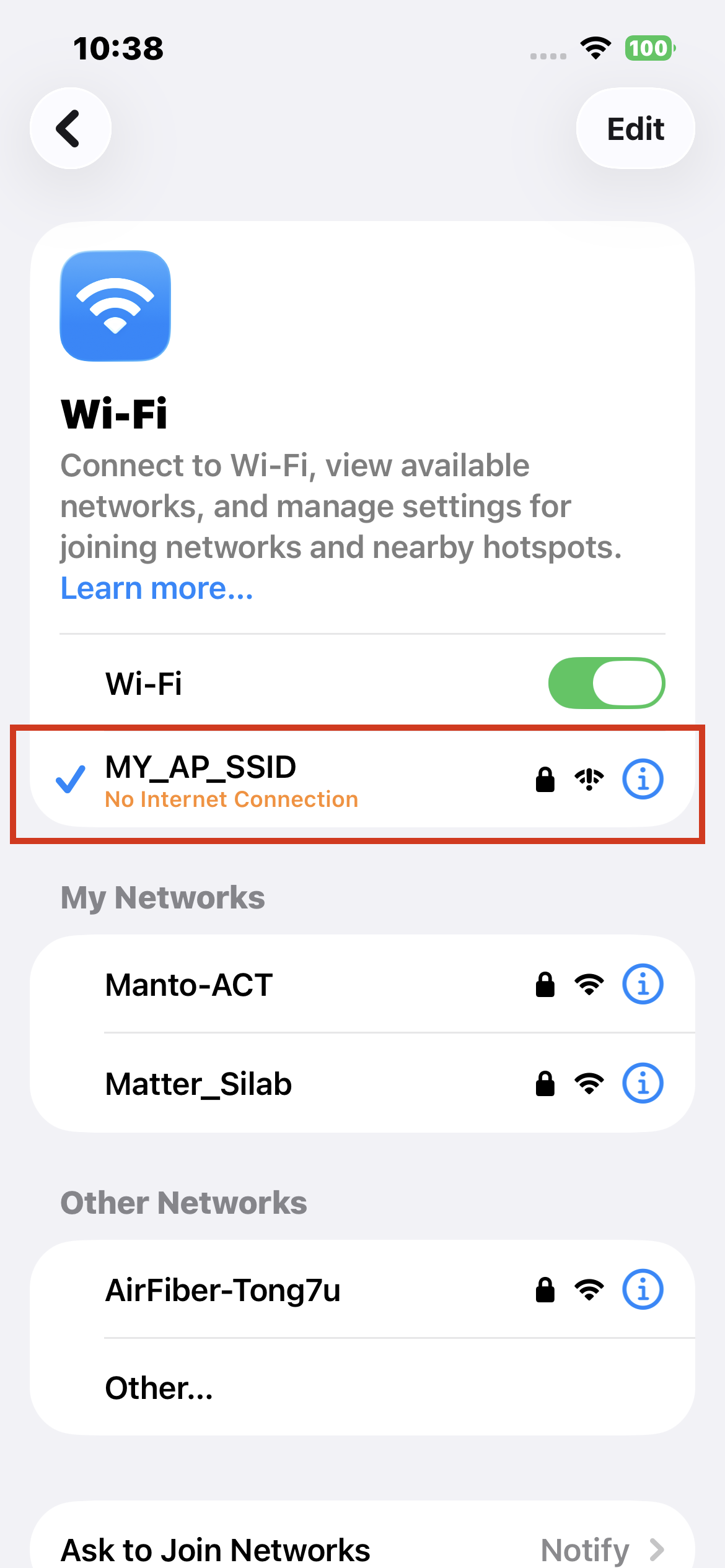Turn off the Wi-Fi switch

(x=607, y=683)
